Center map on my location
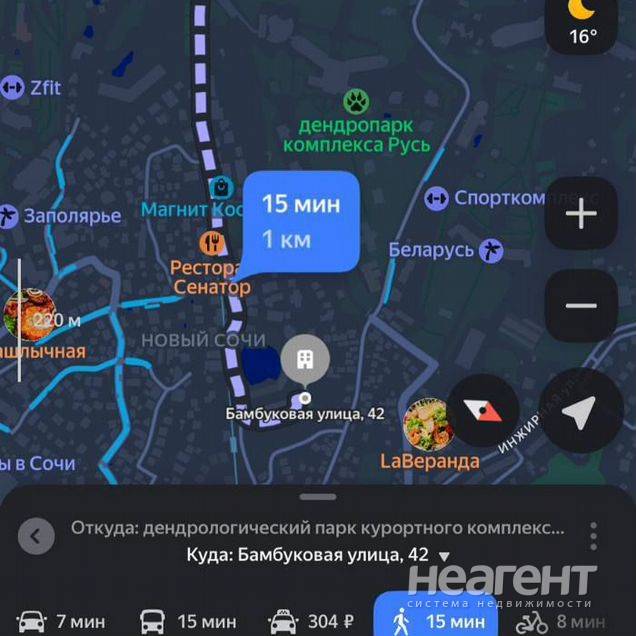Image resolution: width=636 pixels, height=636 pixels. pos(579,411)
